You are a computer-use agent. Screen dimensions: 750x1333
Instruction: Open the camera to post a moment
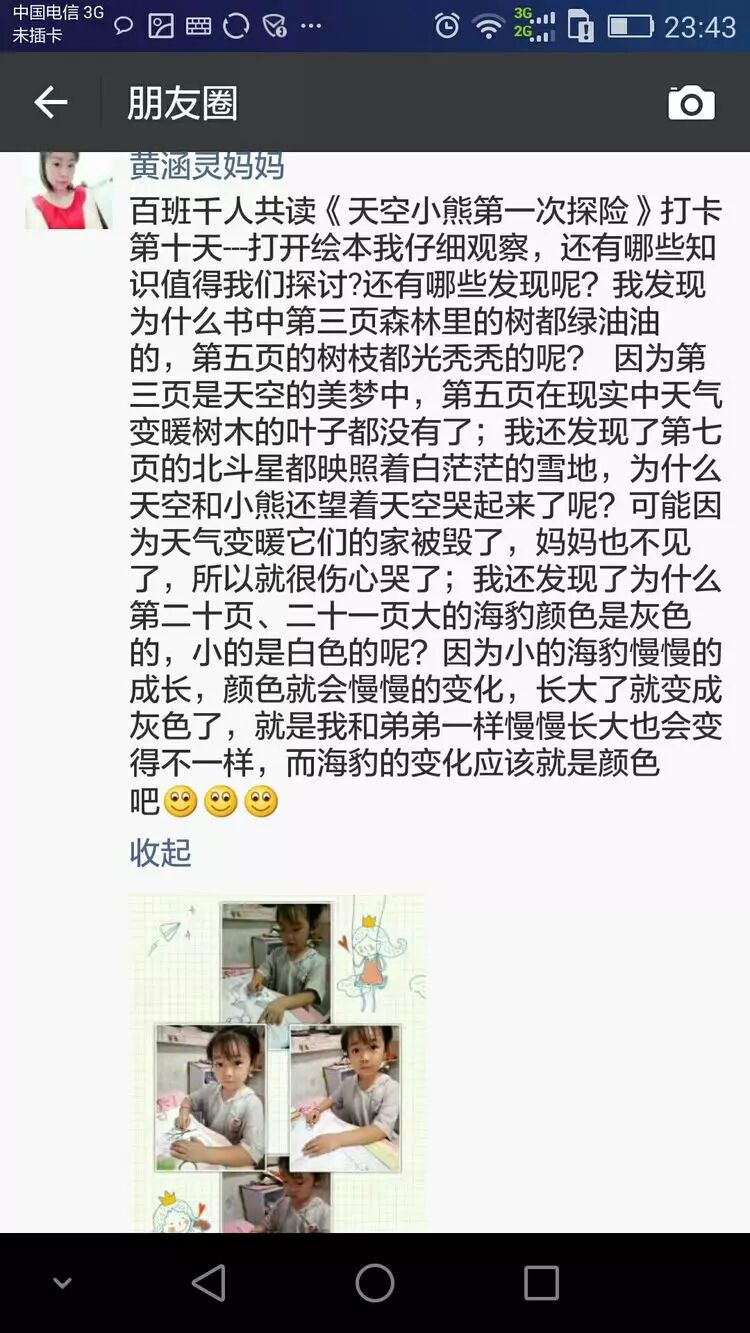(x=691, y=103)
